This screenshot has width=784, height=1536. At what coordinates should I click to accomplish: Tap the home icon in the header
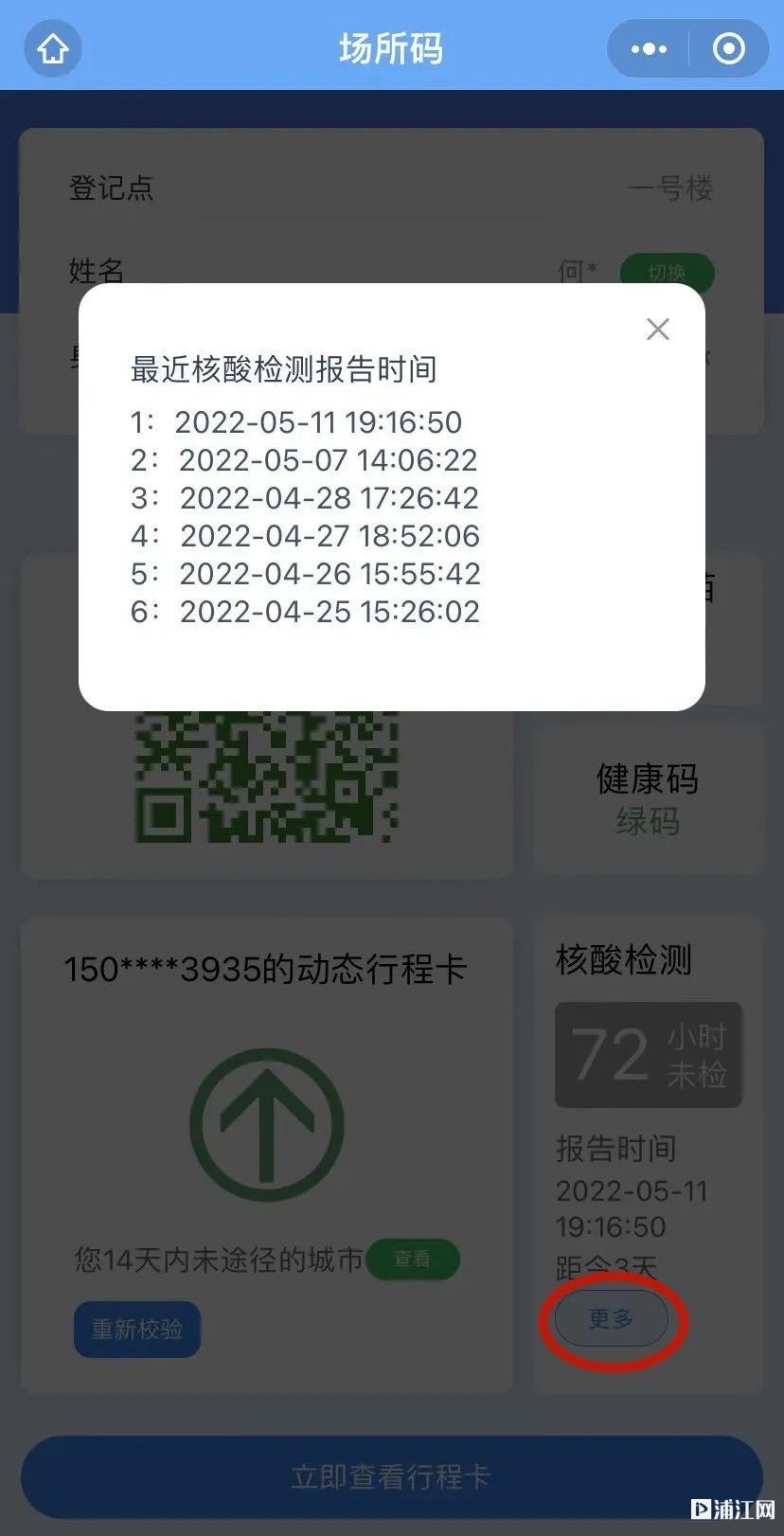click(53, 48)
